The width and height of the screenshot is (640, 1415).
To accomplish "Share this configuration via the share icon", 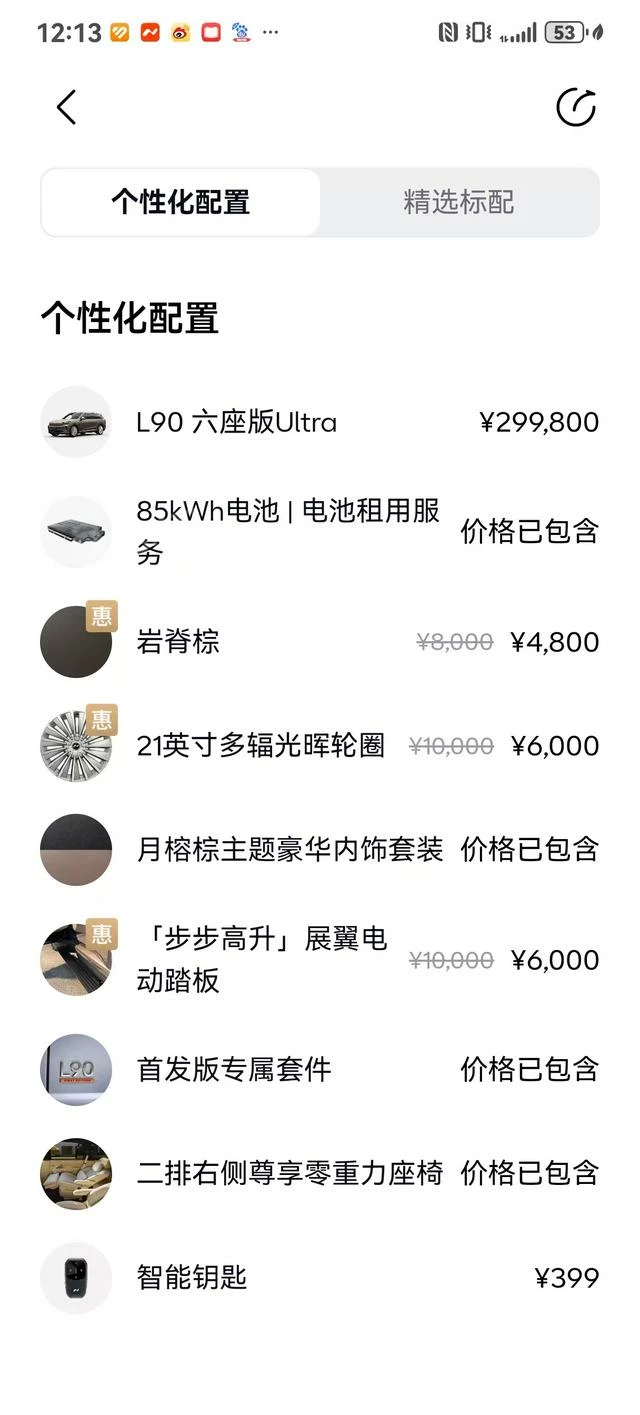I will pos(575,107).
